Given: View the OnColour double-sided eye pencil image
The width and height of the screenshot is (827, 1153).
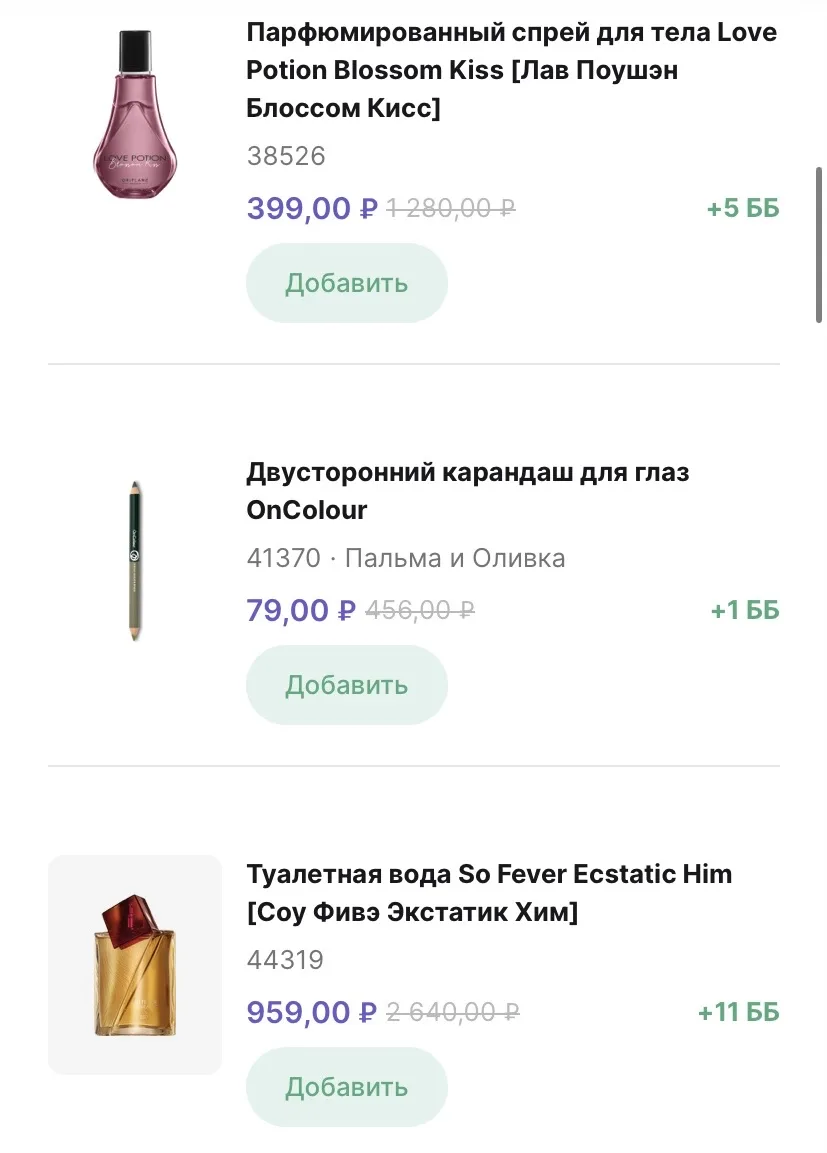Looking at the screenshot, I should [x=135, y=560].
